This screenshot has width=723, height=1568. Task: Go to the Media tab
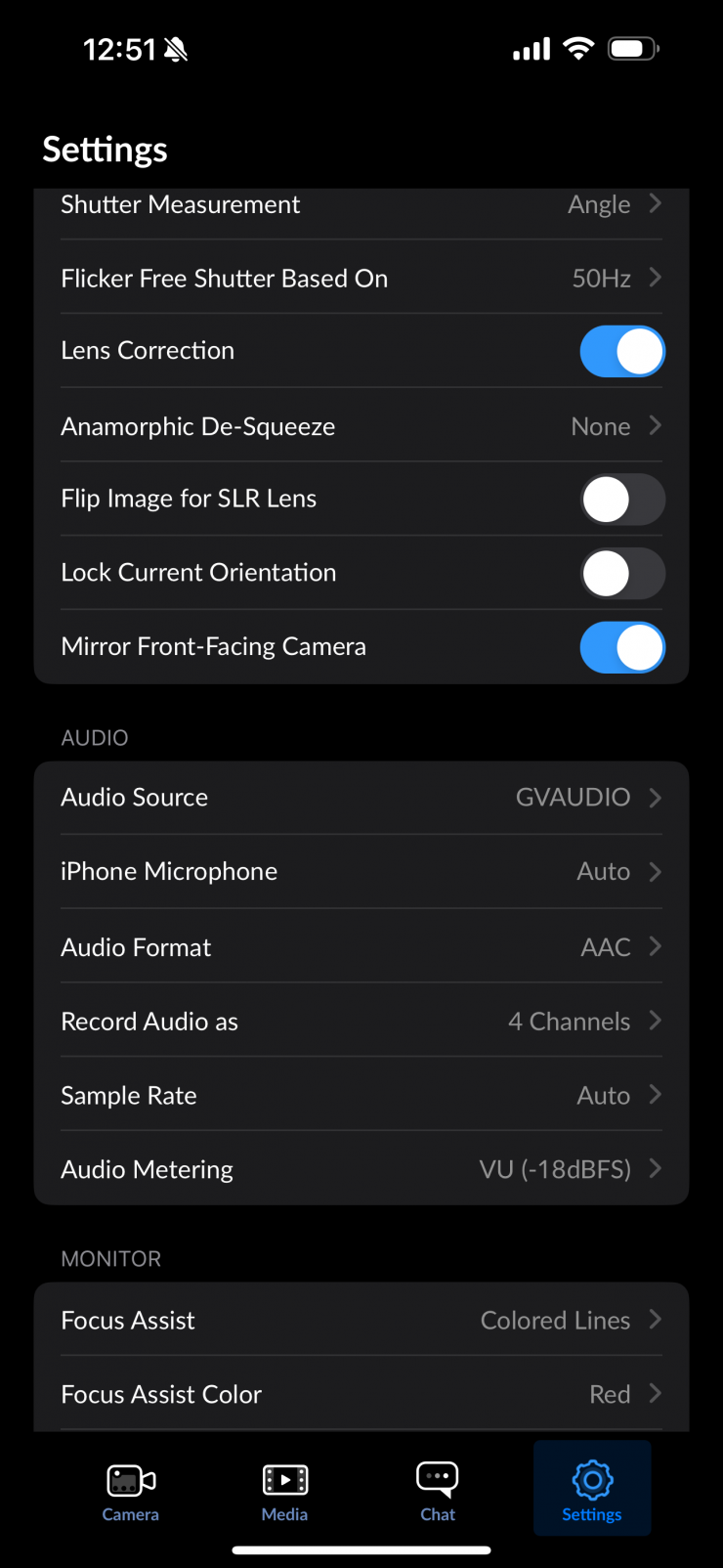click(284, 1493)
